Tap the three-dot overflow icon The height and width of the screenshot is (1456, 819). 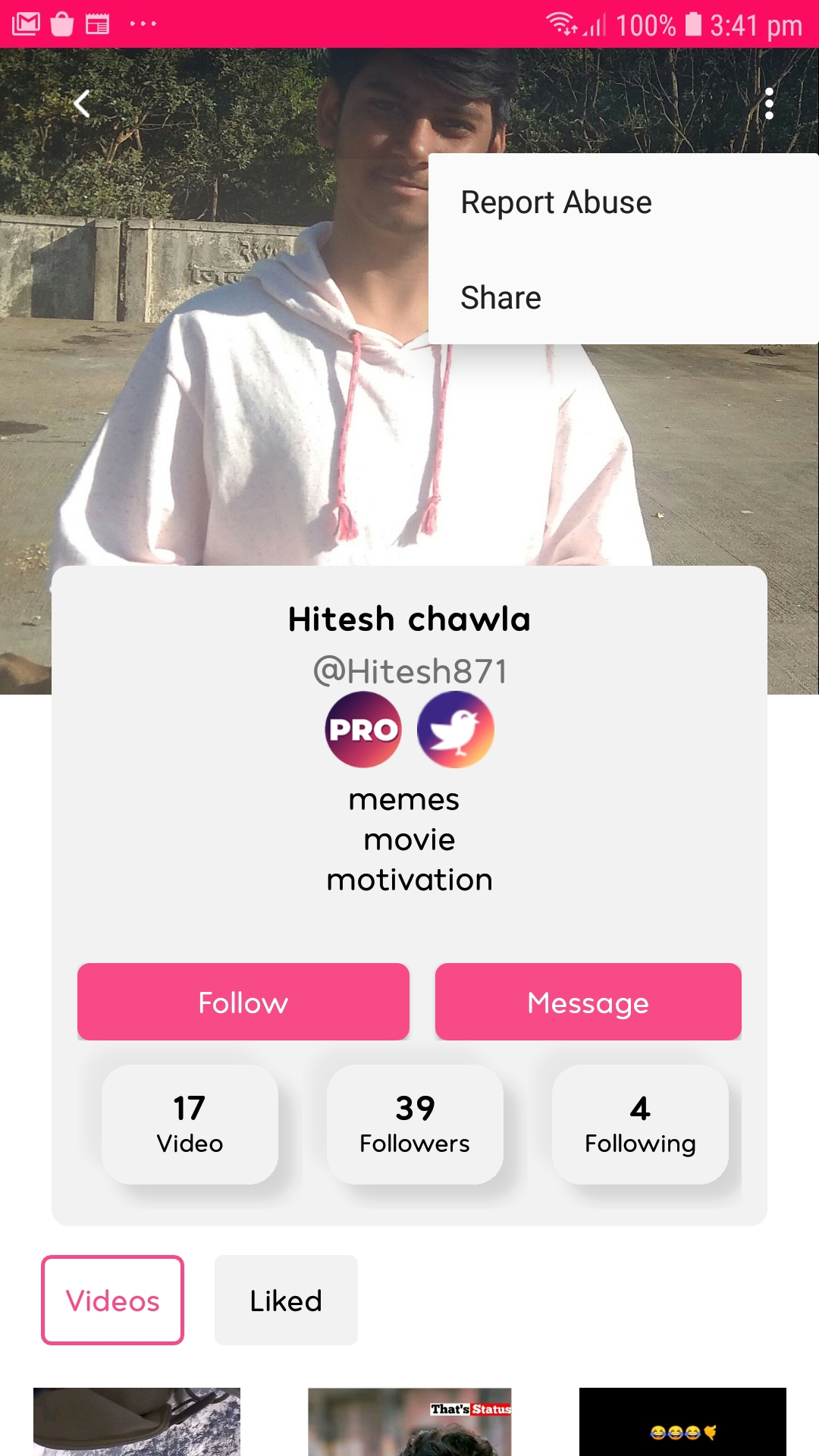(x=769, y=104)
